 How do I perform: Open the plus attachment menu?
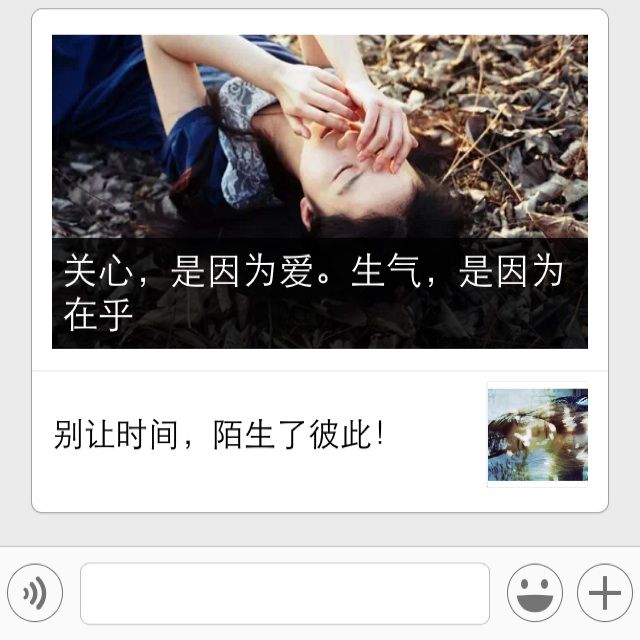click(604, 593)
